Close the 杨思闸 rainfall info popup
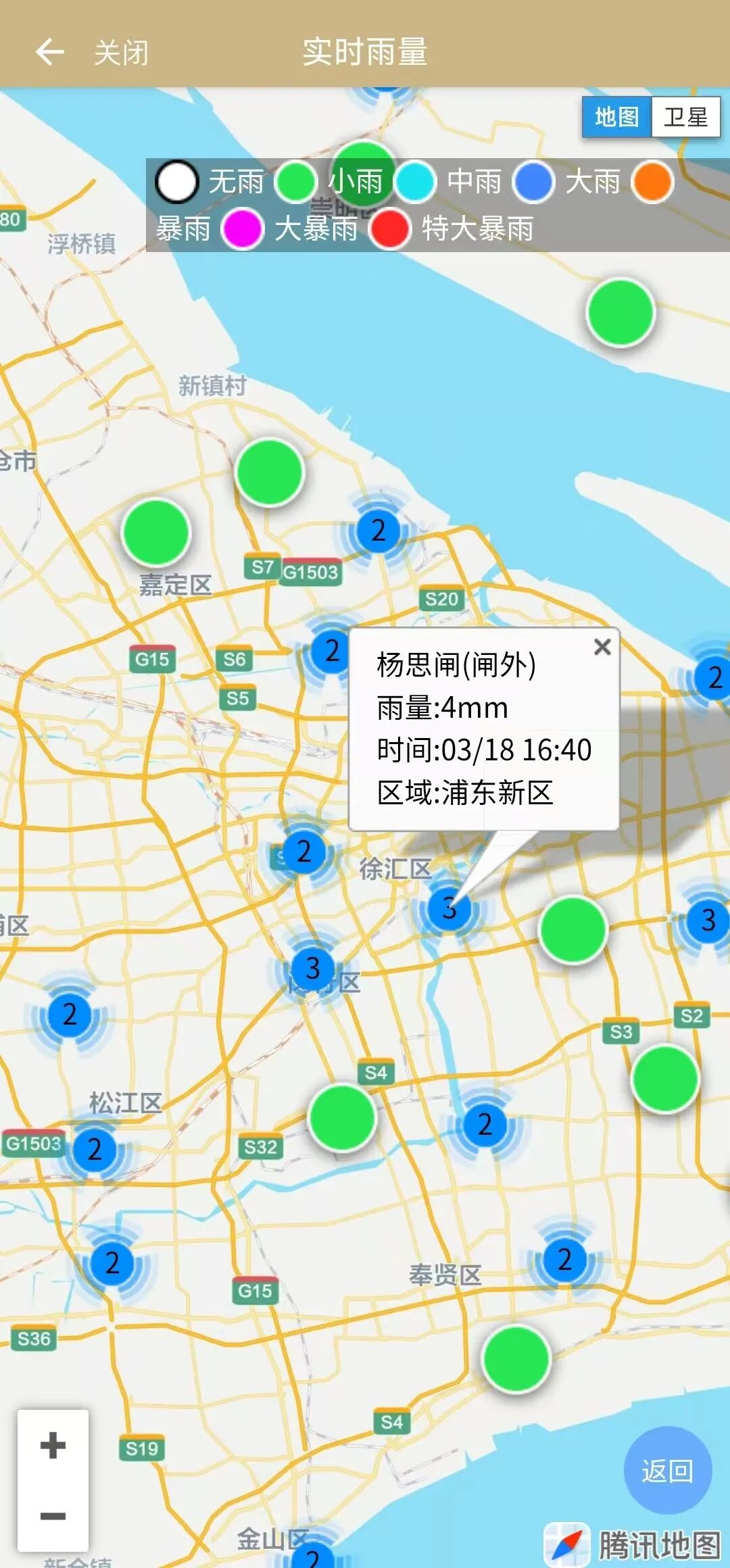 pyautogui.click(x=602, y=647)
